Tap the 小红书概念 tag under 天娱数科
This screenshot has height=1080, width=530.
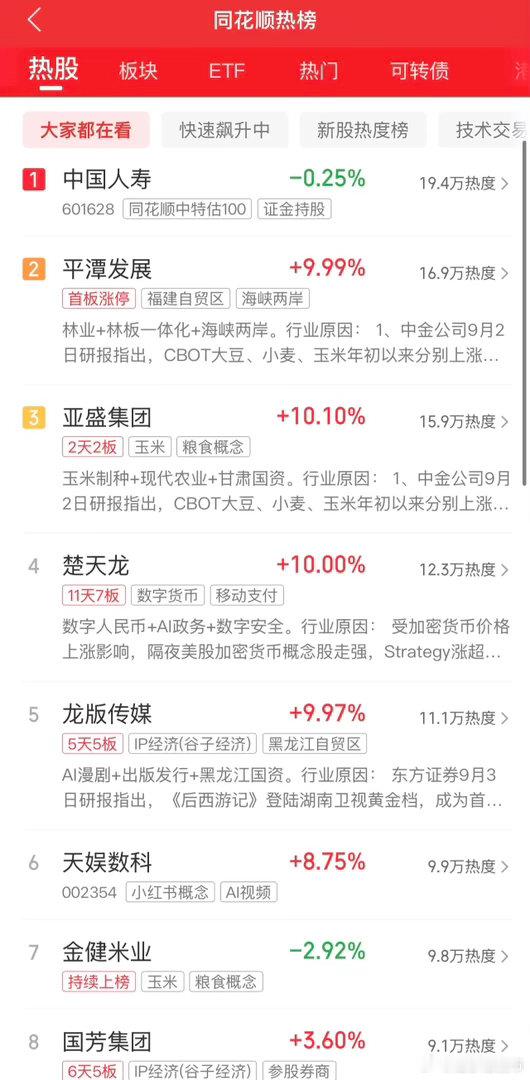pyautogui.click(x=170, y=893)
